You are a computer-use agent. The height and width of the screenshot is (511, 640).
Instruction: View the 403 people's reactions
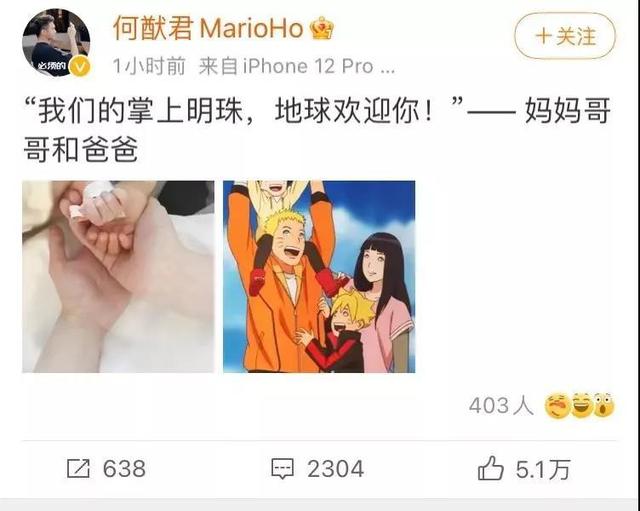pos(540,406)
